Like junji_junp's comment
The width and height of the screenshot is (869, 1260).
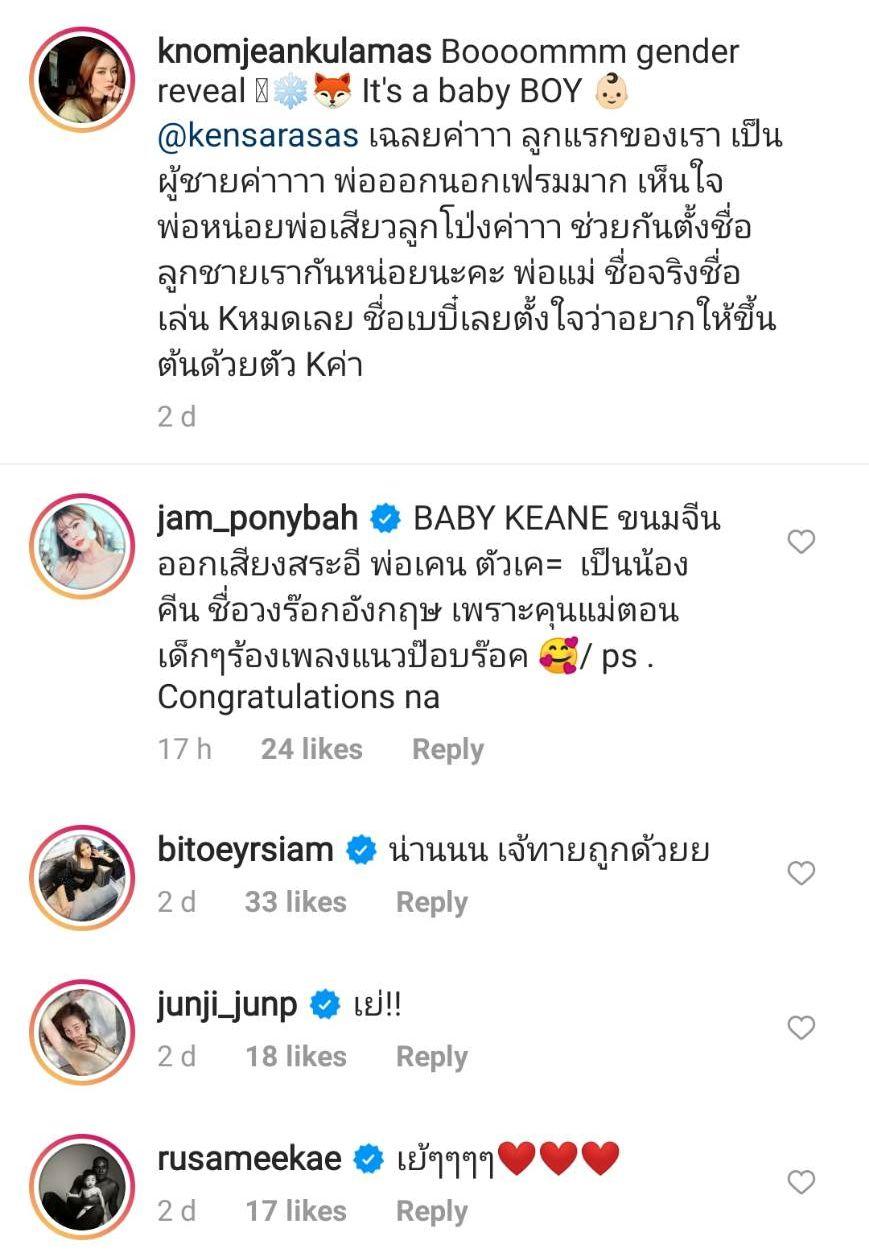click(801, 1027)
